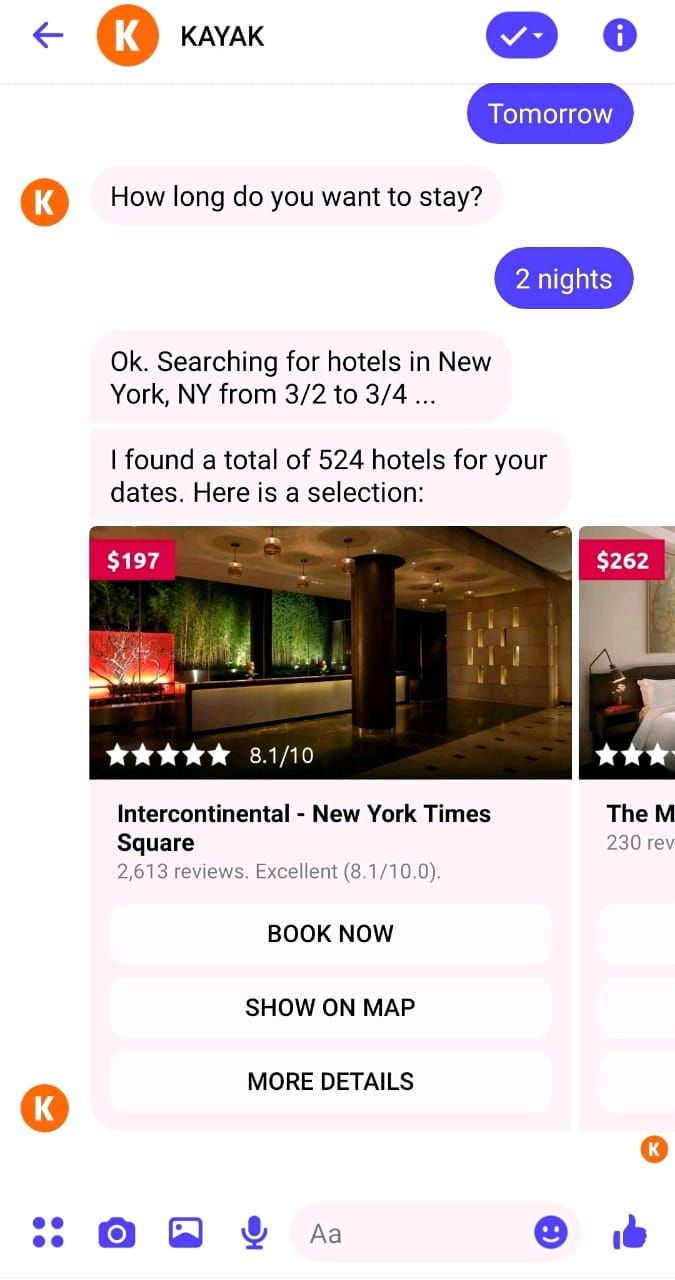Show Intercontinental Times Square on map
Image resolution: width=675 pixels, height=1280 pixels.
tap(330, 1007)
